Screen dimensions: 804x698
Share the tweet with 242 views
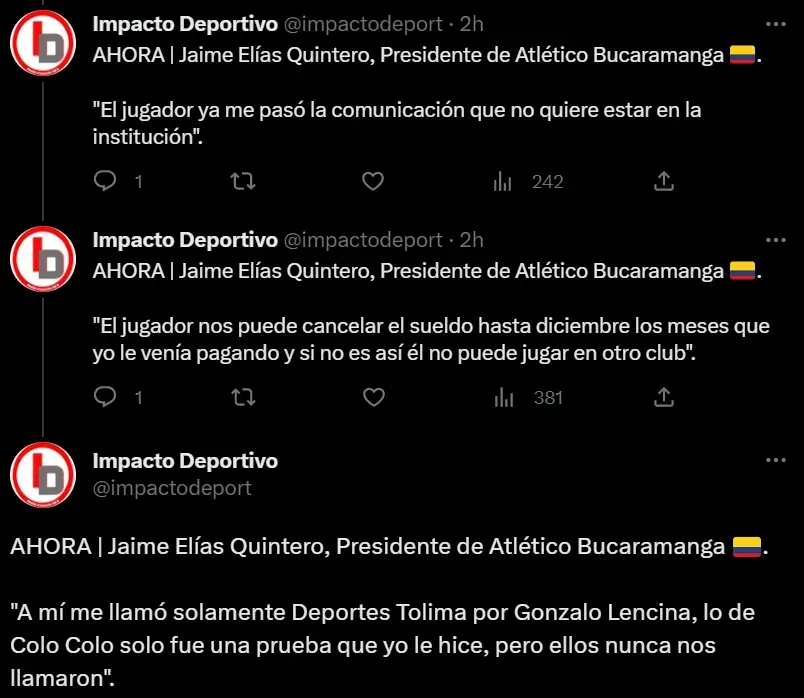[663, 181]
